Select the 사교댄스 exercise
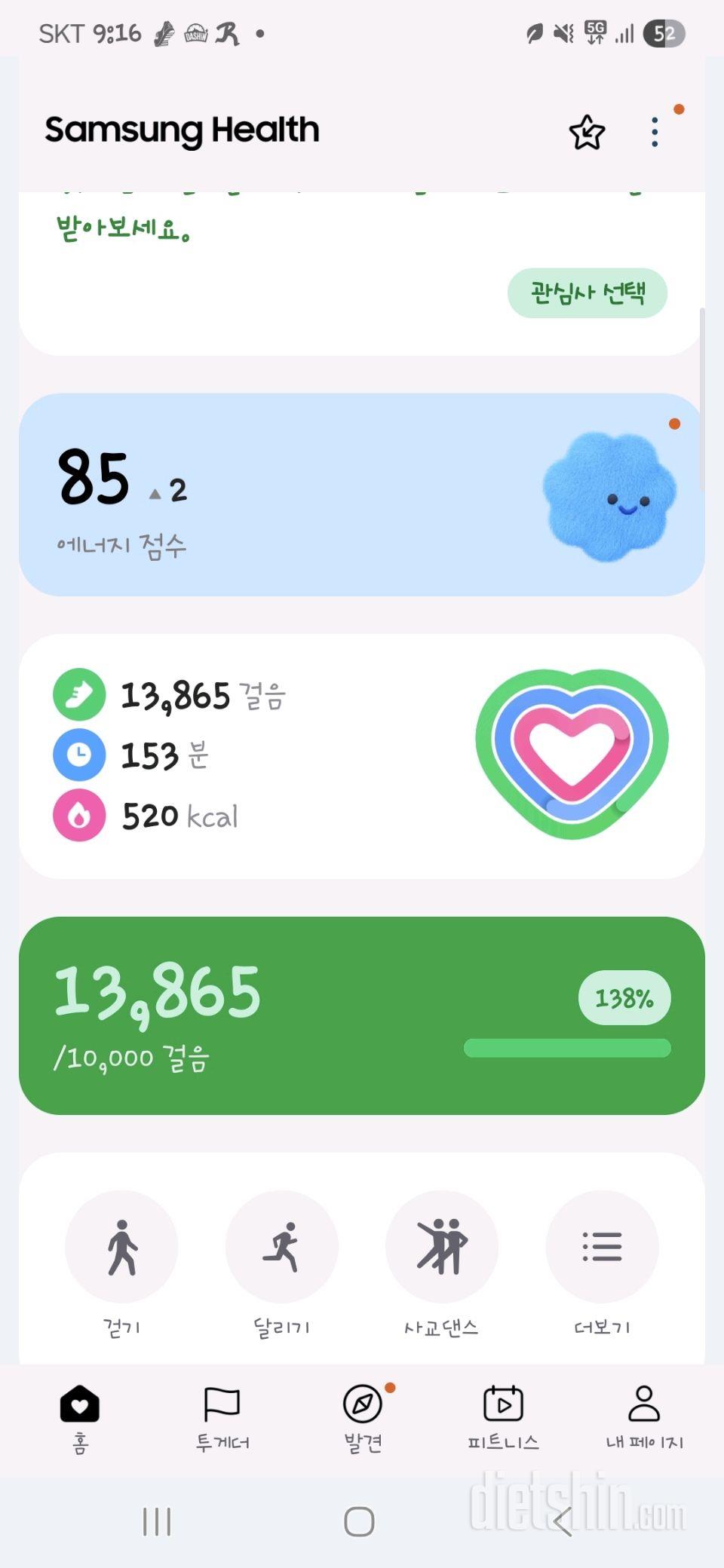This screenshot has height=1568, width=724. click(442, 1247)
